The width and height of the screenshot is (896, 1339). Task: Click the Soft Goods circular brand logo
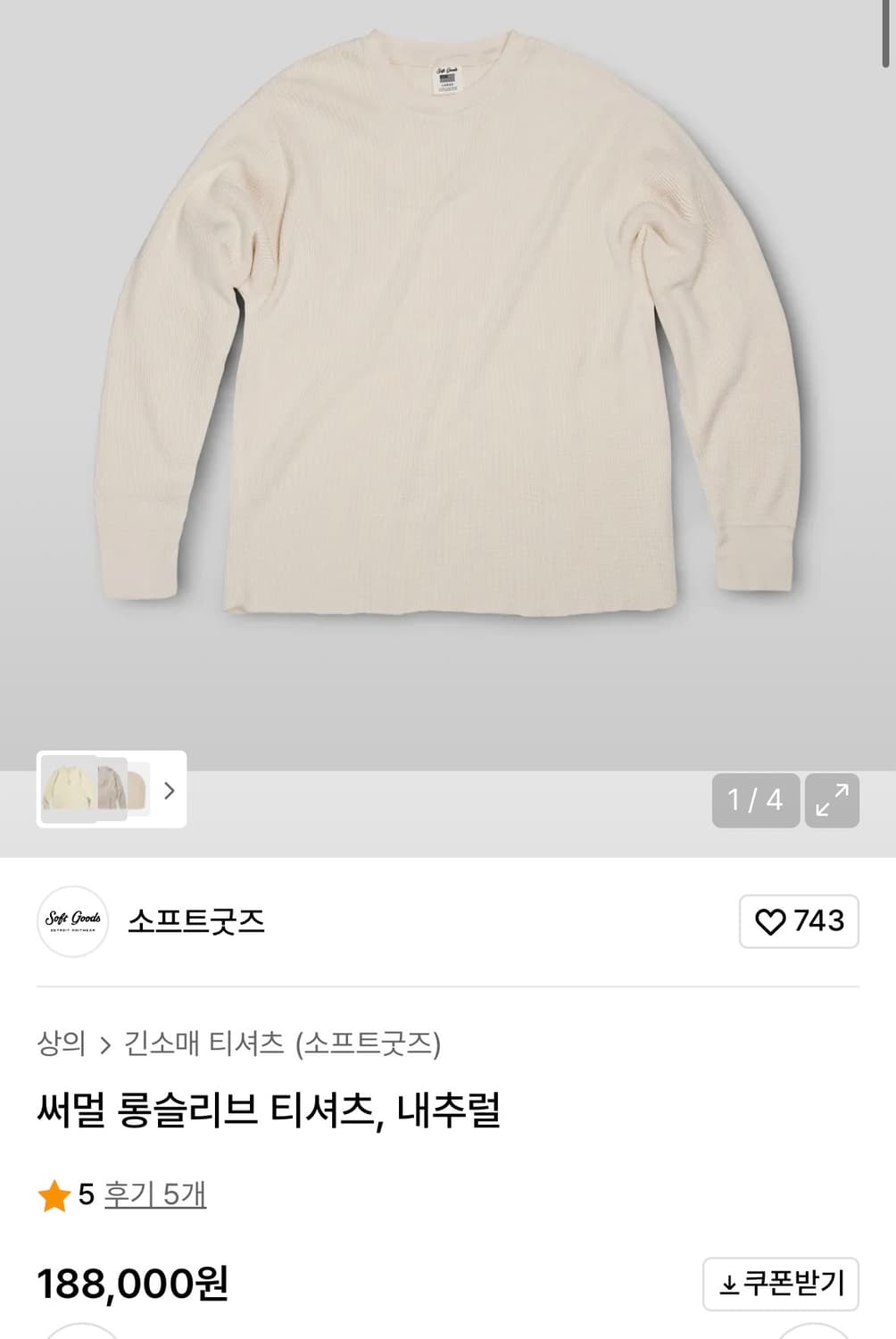point(72,923)
